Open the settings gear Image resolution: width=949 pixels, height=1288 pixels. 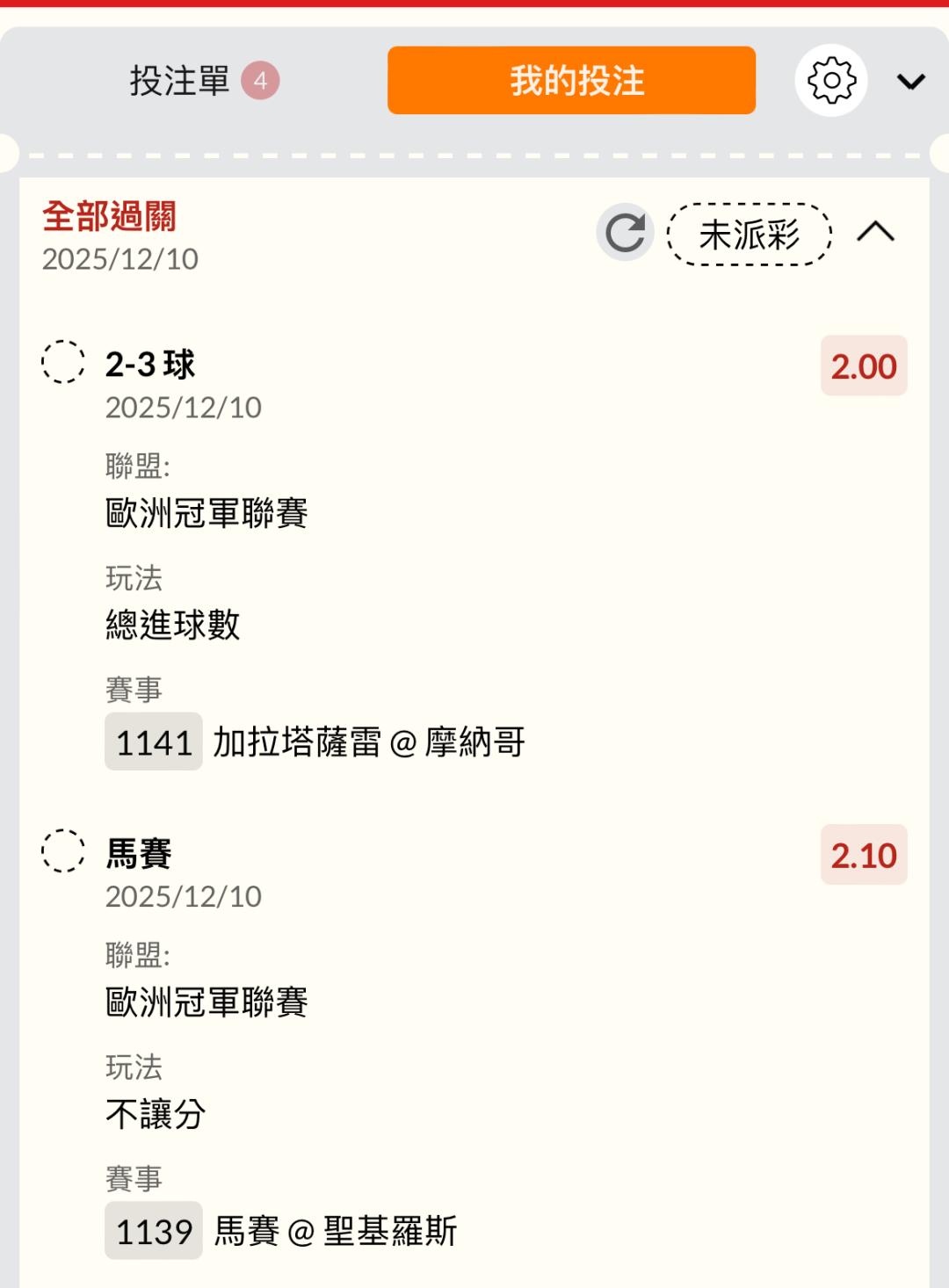click(830, 81)
